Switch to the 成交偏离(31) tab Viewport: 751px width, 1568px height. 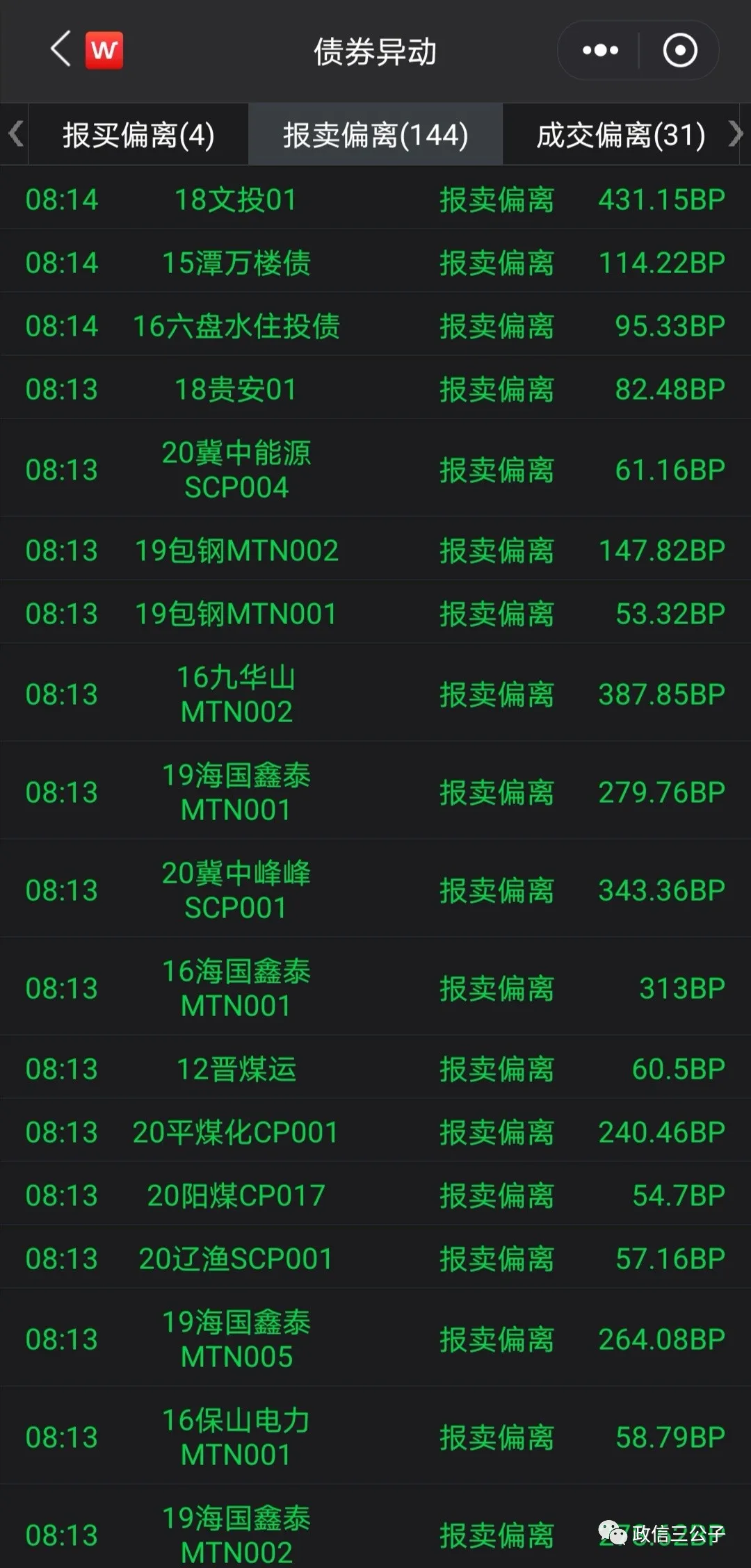coord(620,135)
